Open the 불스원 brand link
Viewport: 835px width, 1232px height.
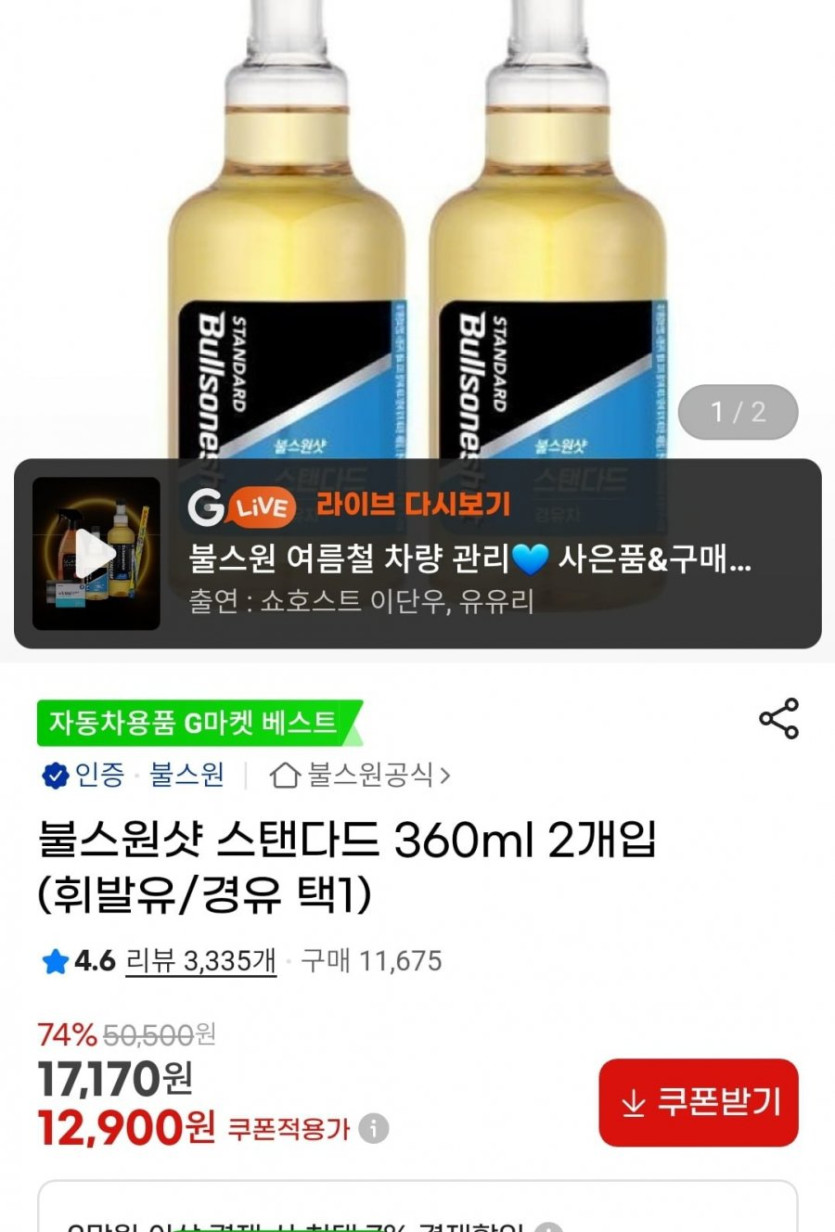[x=186, y=775]
